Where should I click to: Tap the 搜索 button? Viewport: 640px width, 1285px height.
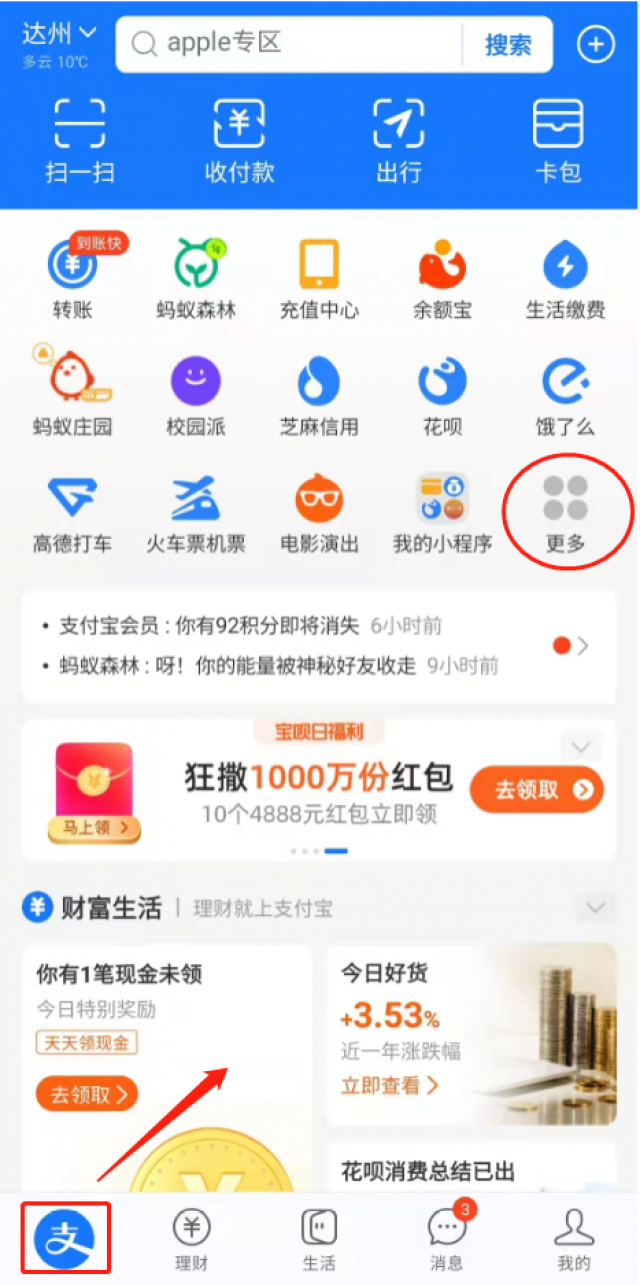(508, 45)
